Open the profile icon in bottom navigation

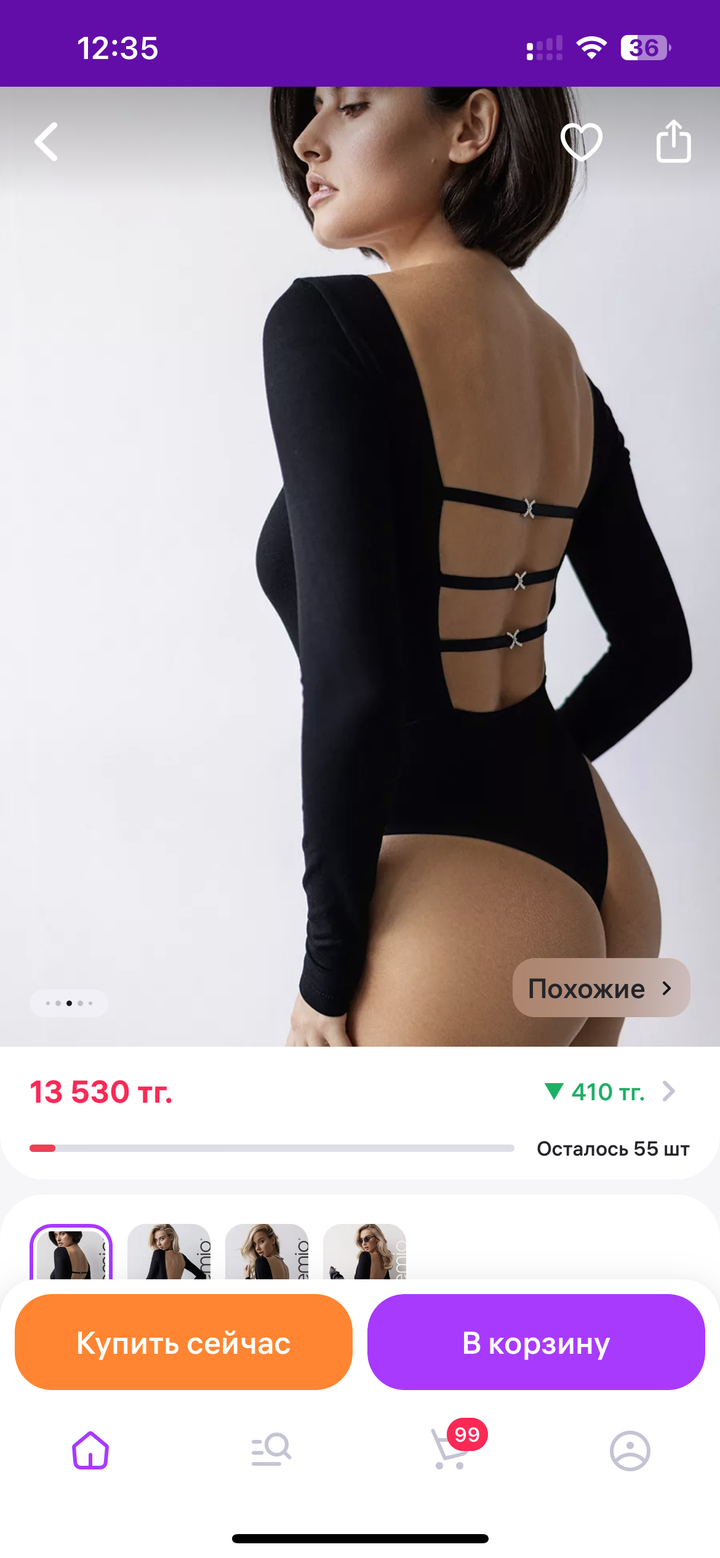(630, 1450)
